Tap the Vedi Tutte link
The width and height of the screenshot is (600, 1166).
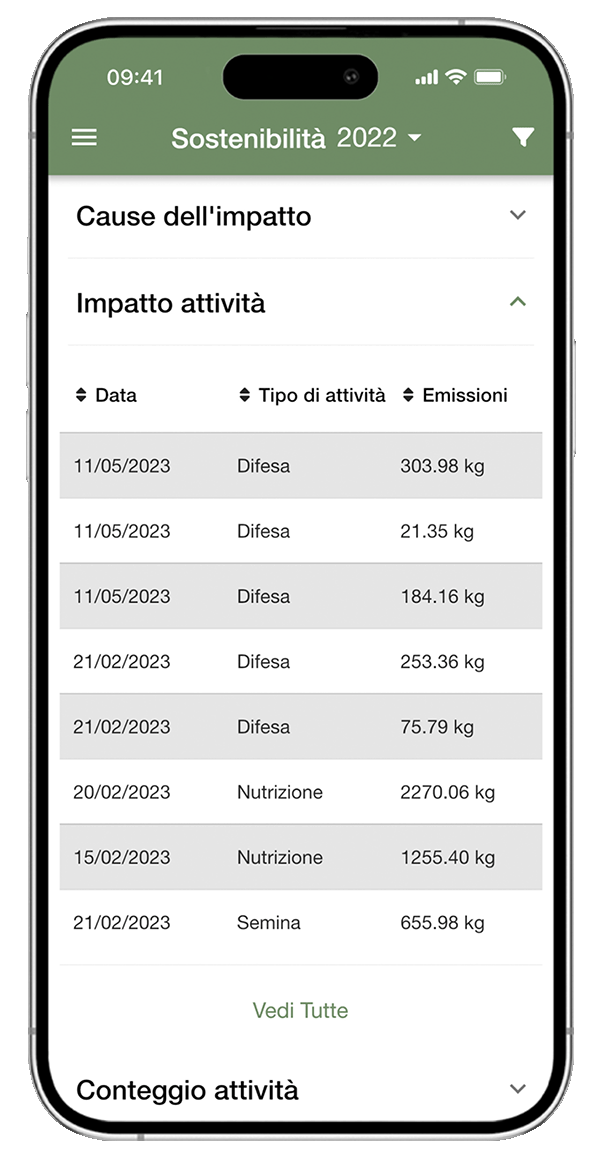(300, 1010)
